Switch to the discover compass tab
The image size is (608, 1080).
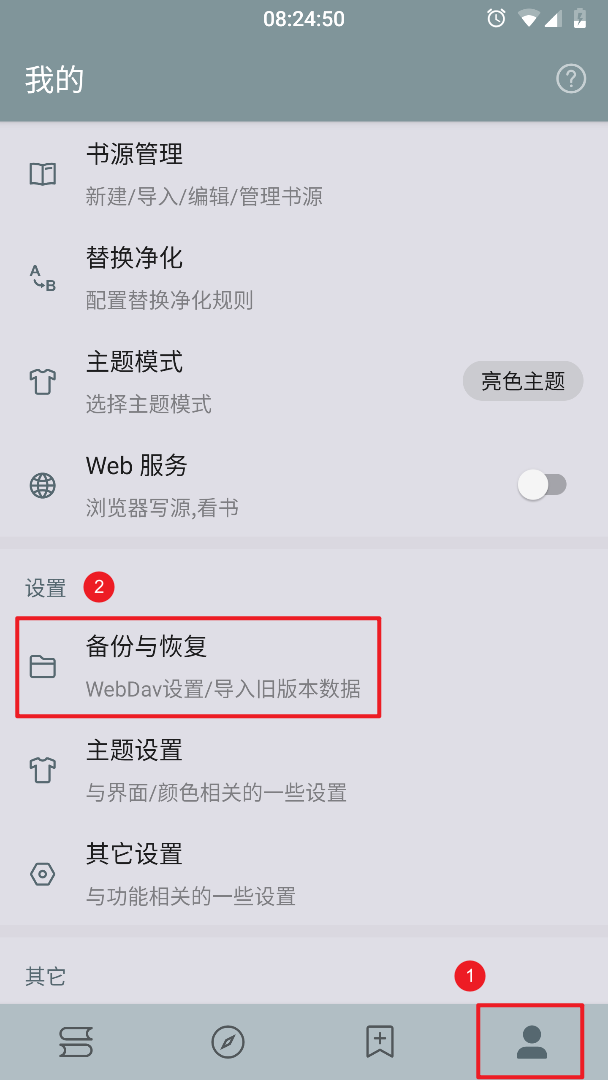coord(228,1042)
